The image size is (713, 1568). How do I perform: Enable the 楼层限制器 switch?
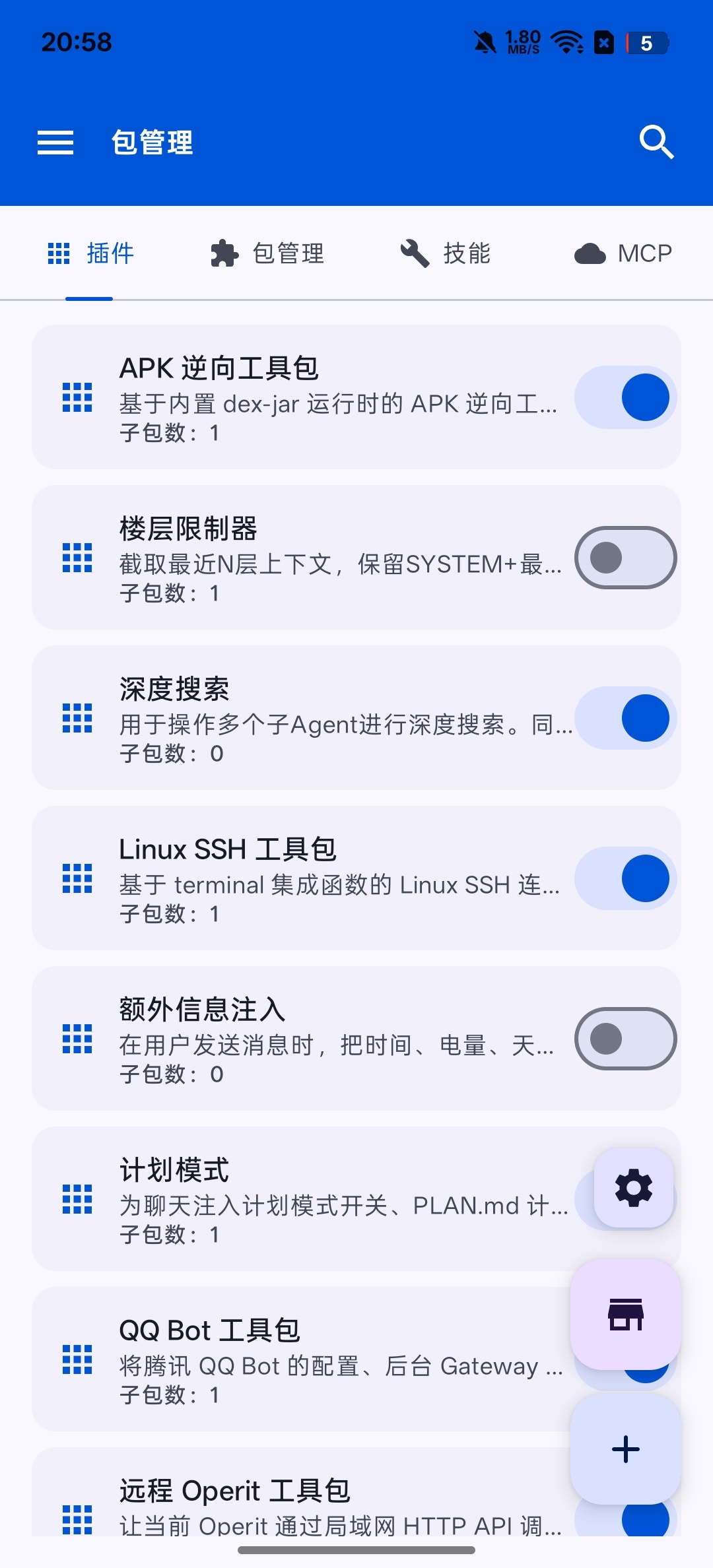coord(625,558)
